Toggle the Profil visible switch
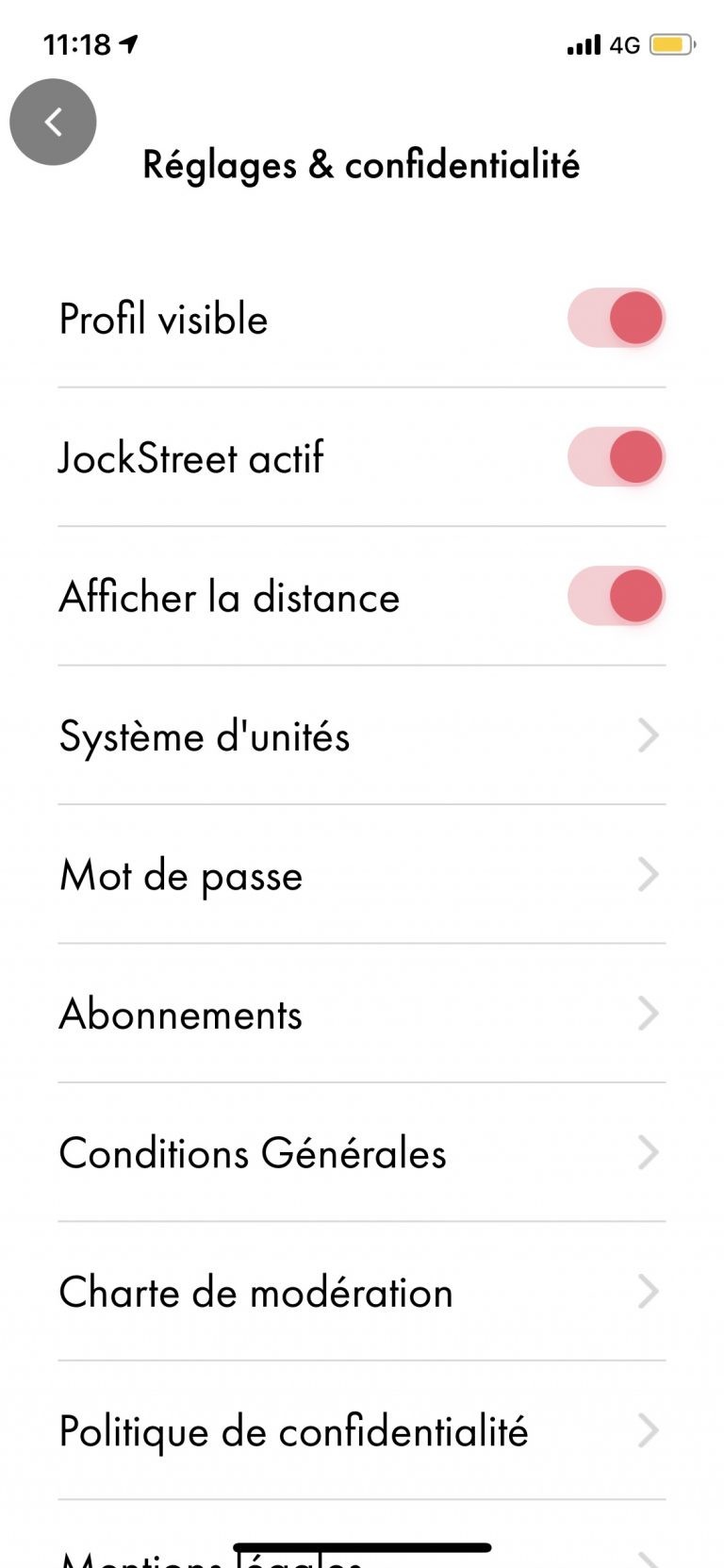The height and width of the screenshot is (1568, 724). (617, 318)
